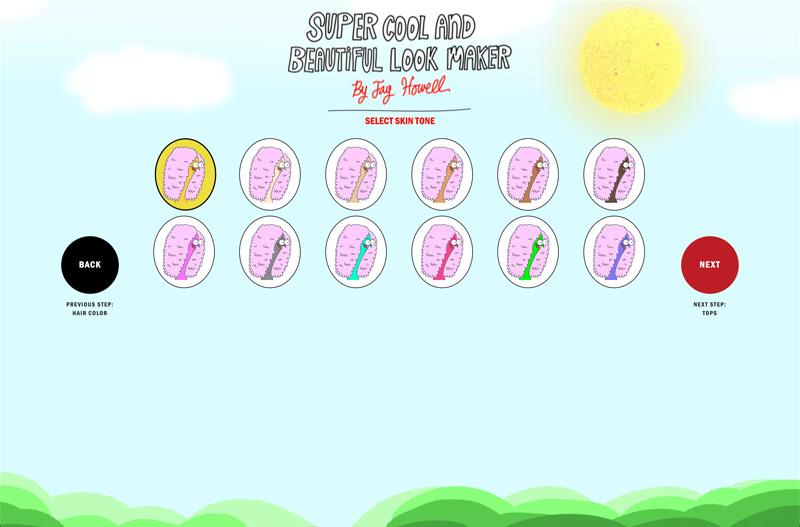Choose the bright green skin tone
Screen dimensions: 800x527
pos(528,252)
